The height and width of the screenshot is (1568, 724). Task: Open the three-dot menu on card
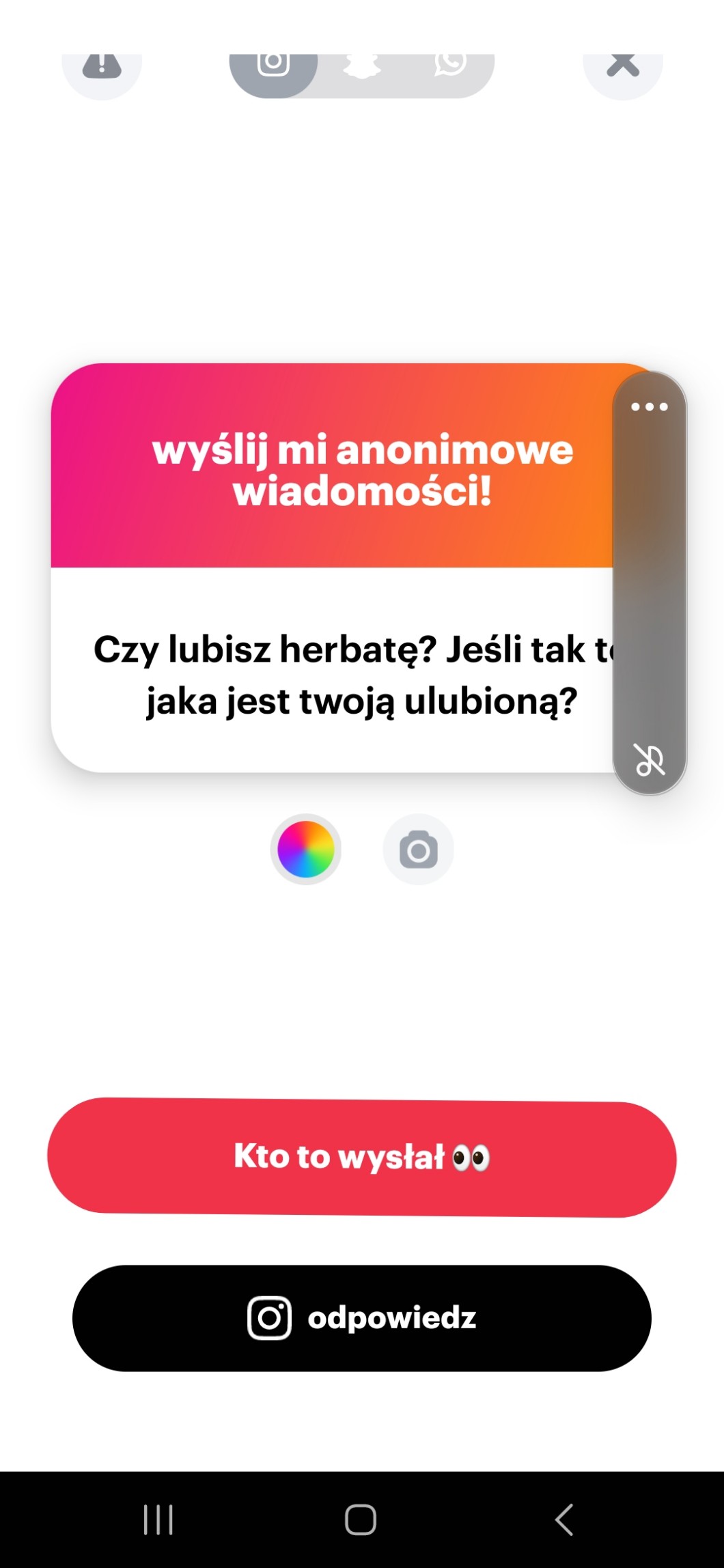[x=649, y=407]
